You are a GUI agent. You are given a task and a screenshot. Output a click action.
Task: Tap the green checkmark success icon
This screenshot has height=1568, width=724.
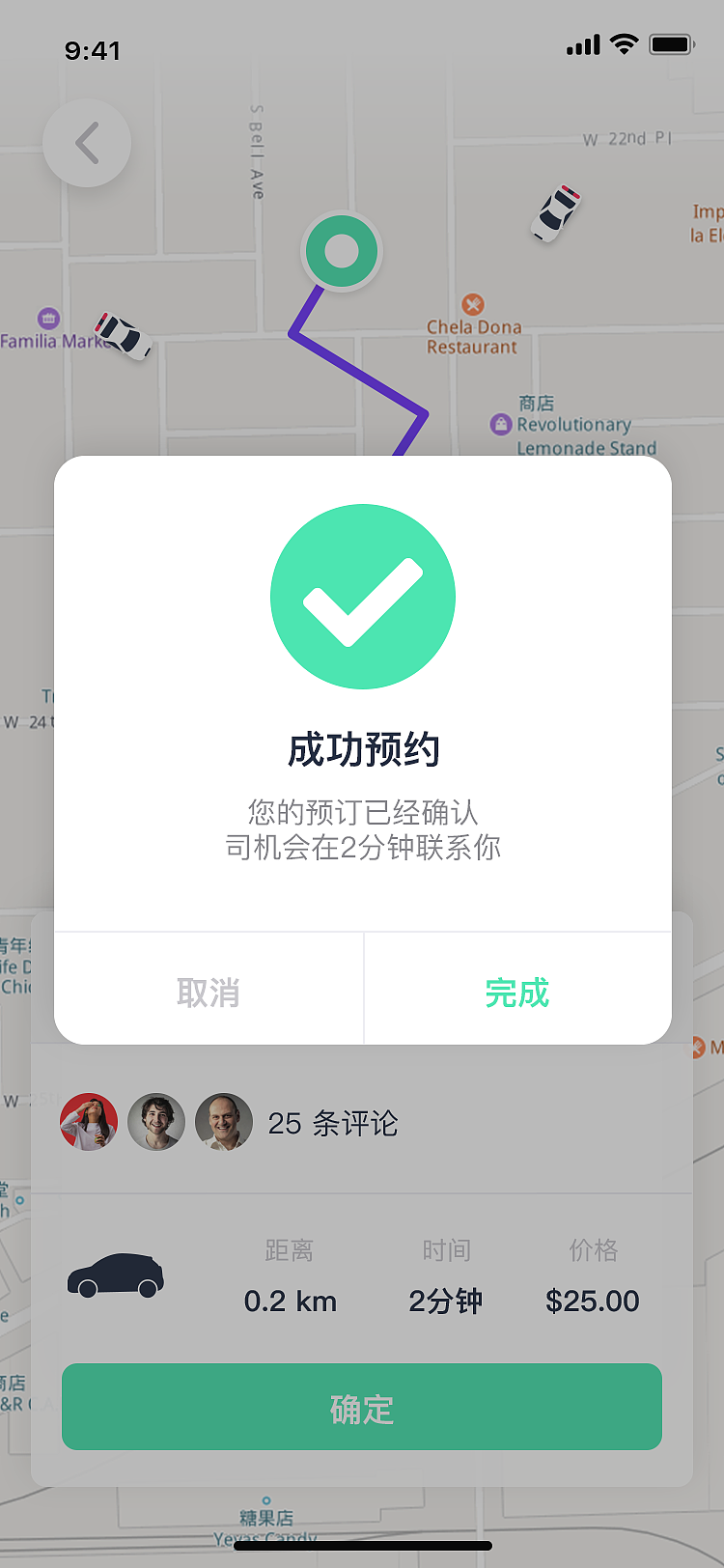point(362,597)
